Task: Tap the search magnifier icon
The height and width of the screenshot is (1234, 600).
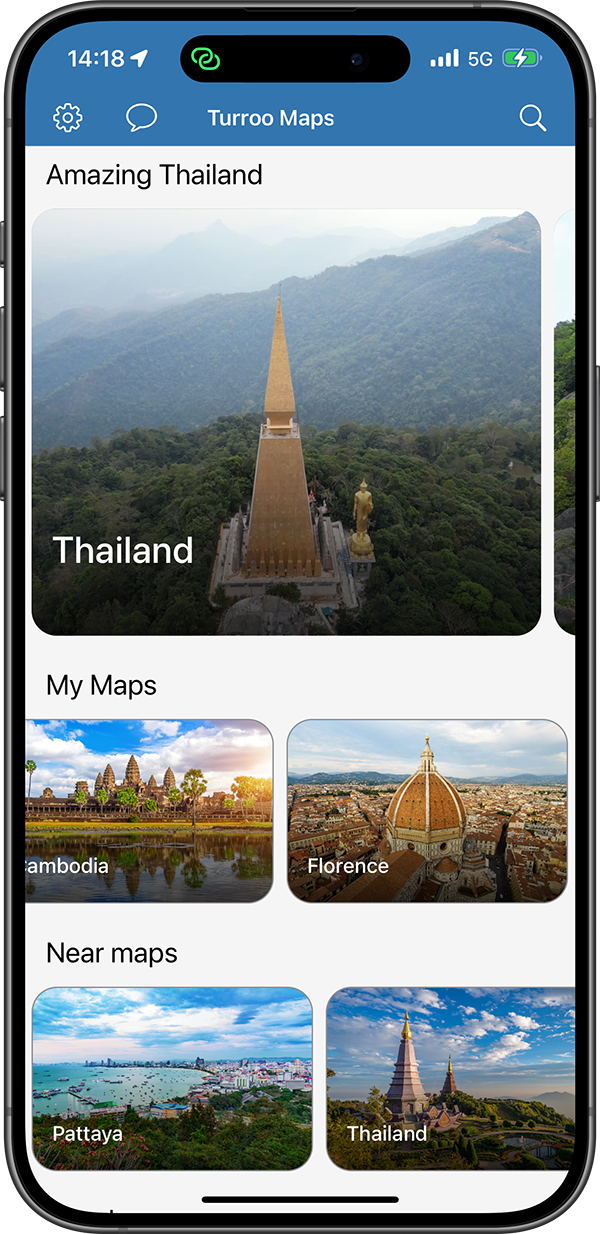Action: pos(533,118)
